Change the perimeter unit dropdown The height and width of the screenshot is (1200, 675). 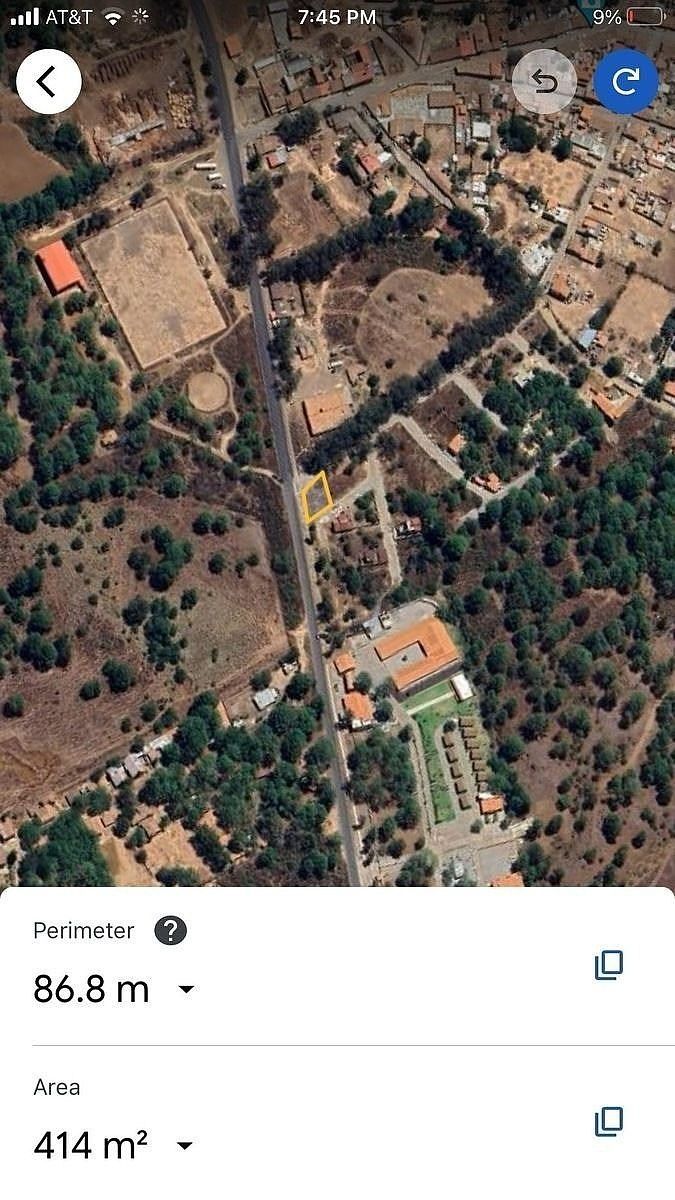coord(186,989)
